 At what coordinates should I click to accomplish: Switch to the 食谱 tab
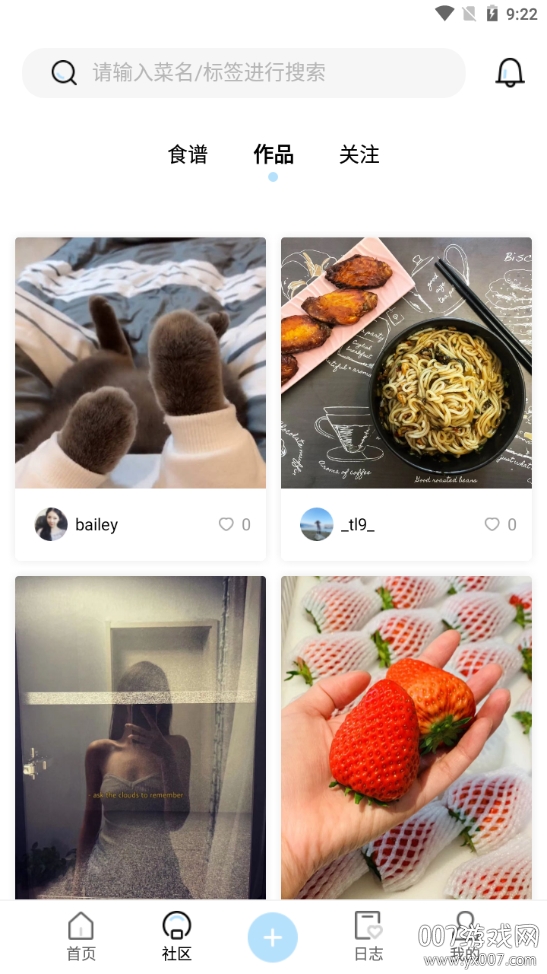[188, 154]
